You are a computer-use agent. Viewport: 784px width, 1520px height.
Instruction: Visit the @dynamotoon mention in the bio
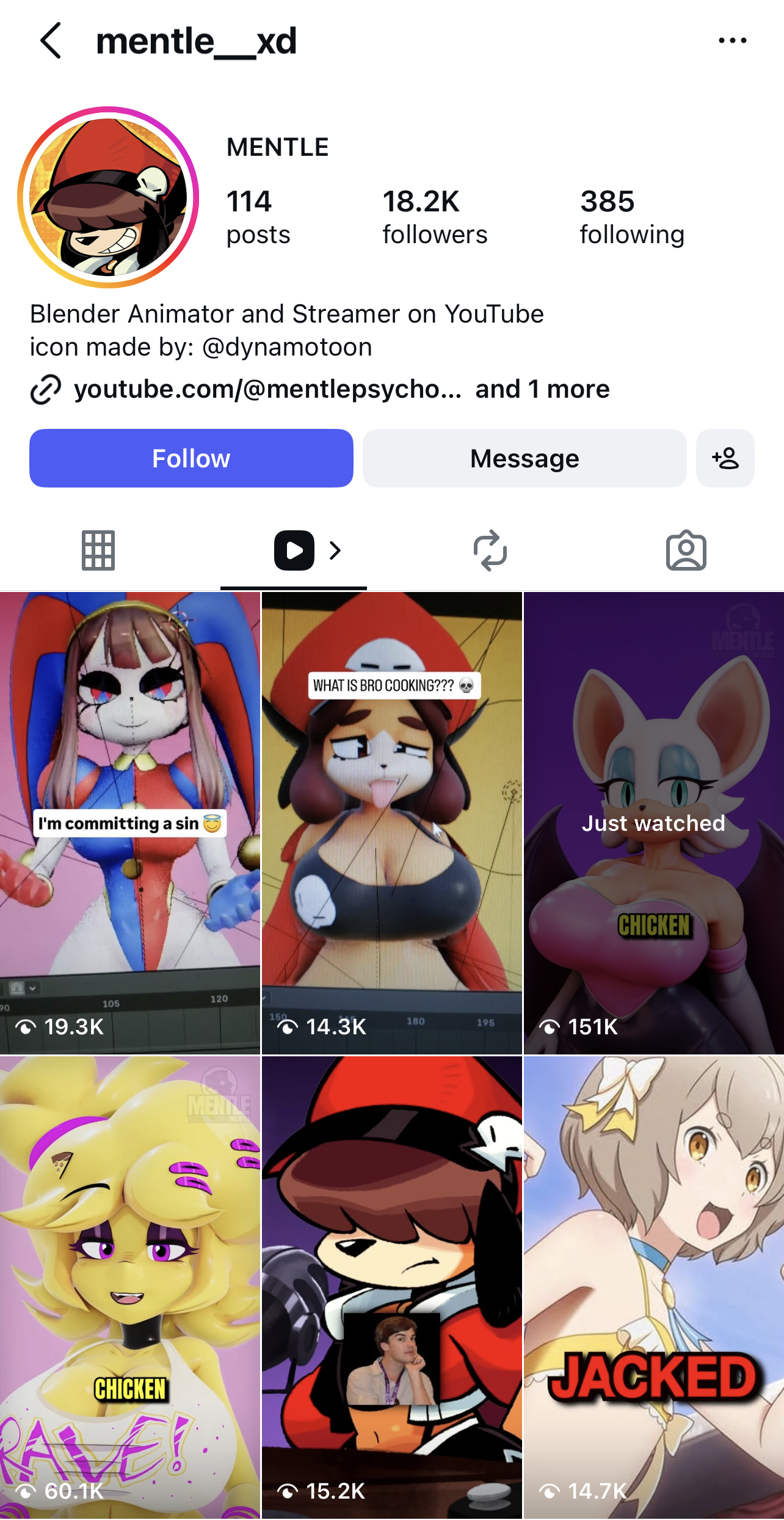286,347
